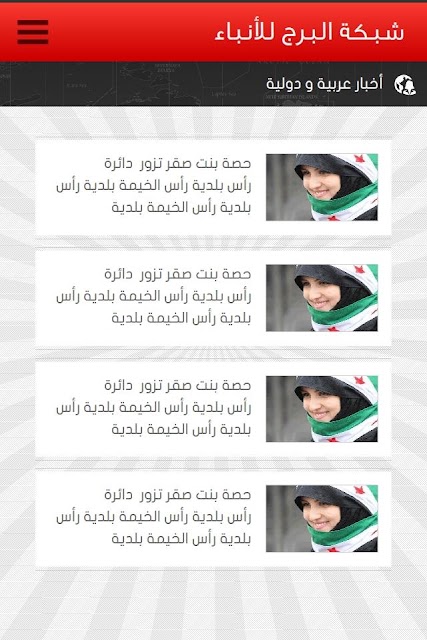427x640 pixels.
Task: Open the second news card in list
Action: (213, 298)
